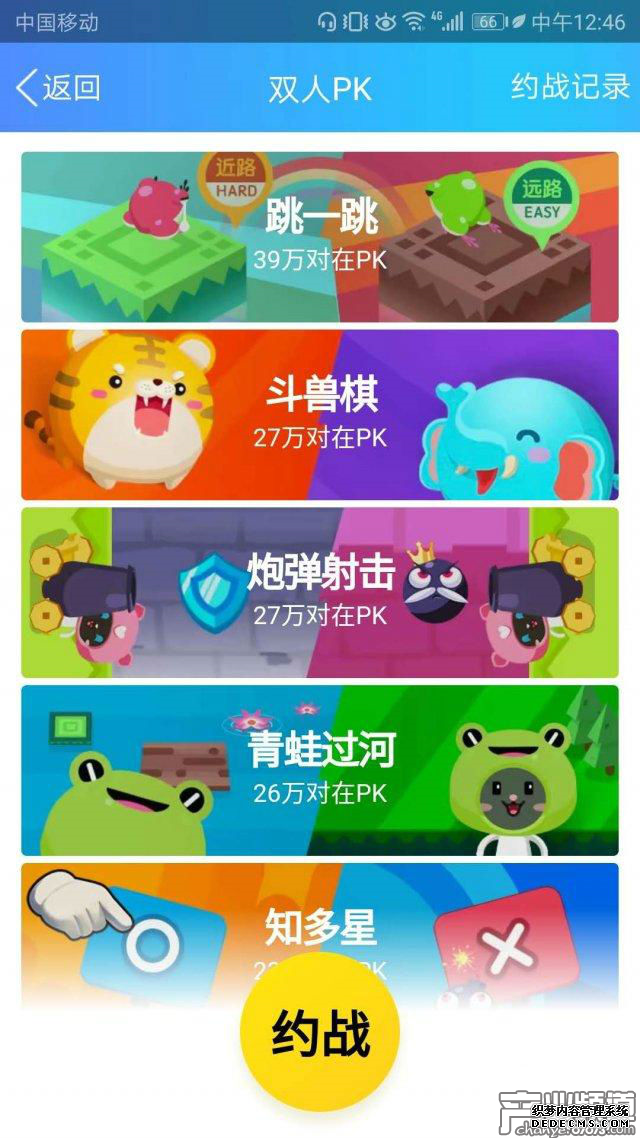This screenshot has height=1138, width=640.
Task: Launch the 炮弹射击 game card
Action: click(x=320, y=592)
